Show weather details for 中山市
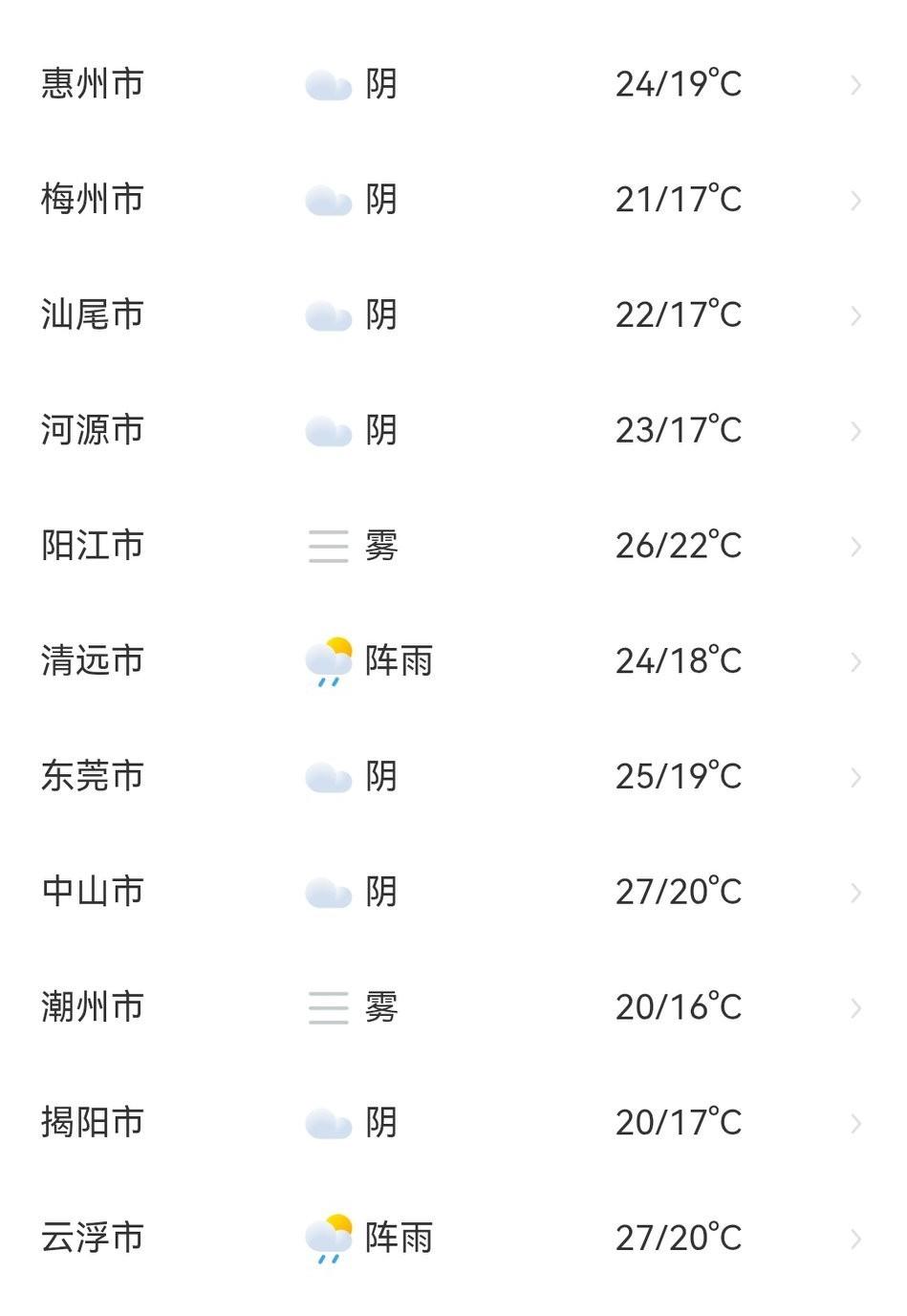Screen dimensions: 907x1316 [x=453, y=892]
